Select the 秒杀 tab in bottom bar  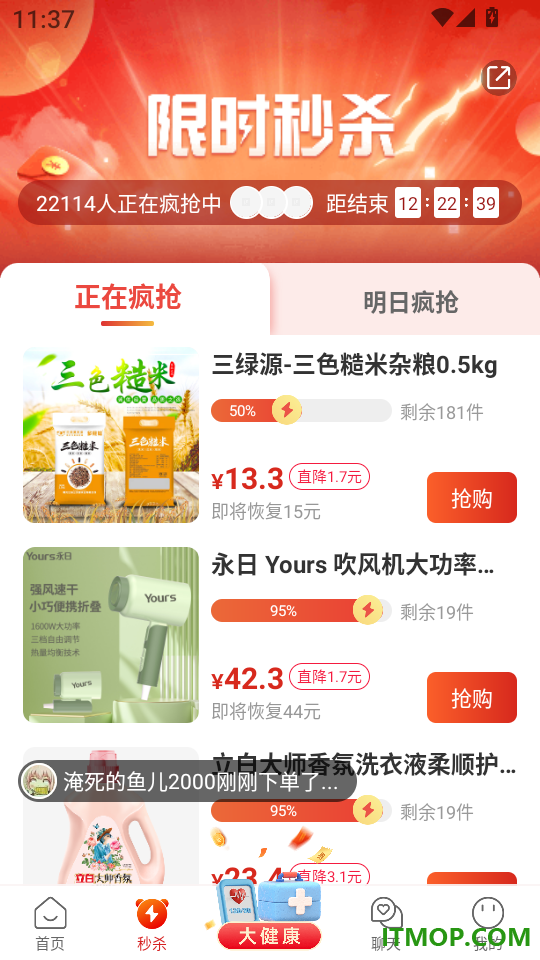point(152,924)
